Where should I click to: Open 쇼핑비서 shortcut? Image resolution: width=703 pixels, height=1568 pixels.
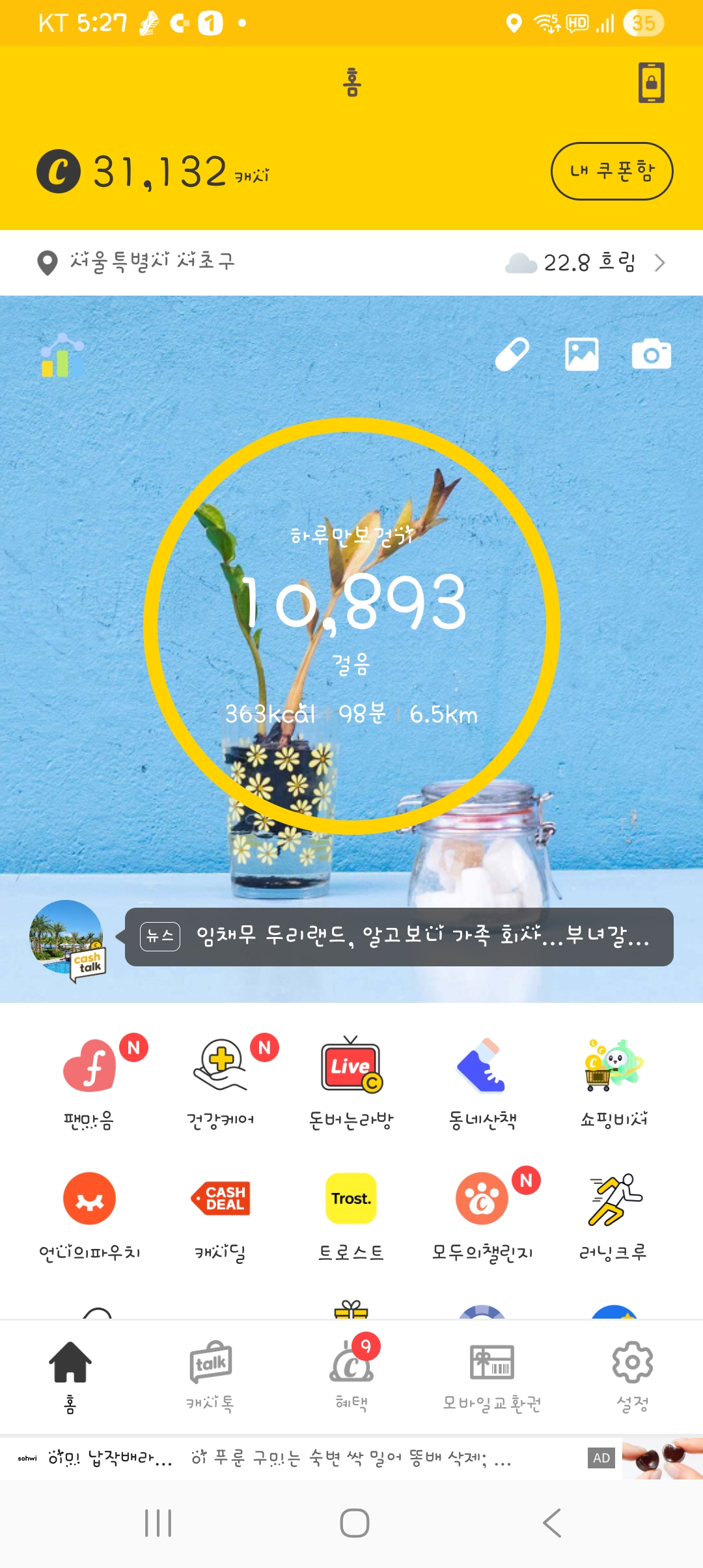(x=614, y=1081)
